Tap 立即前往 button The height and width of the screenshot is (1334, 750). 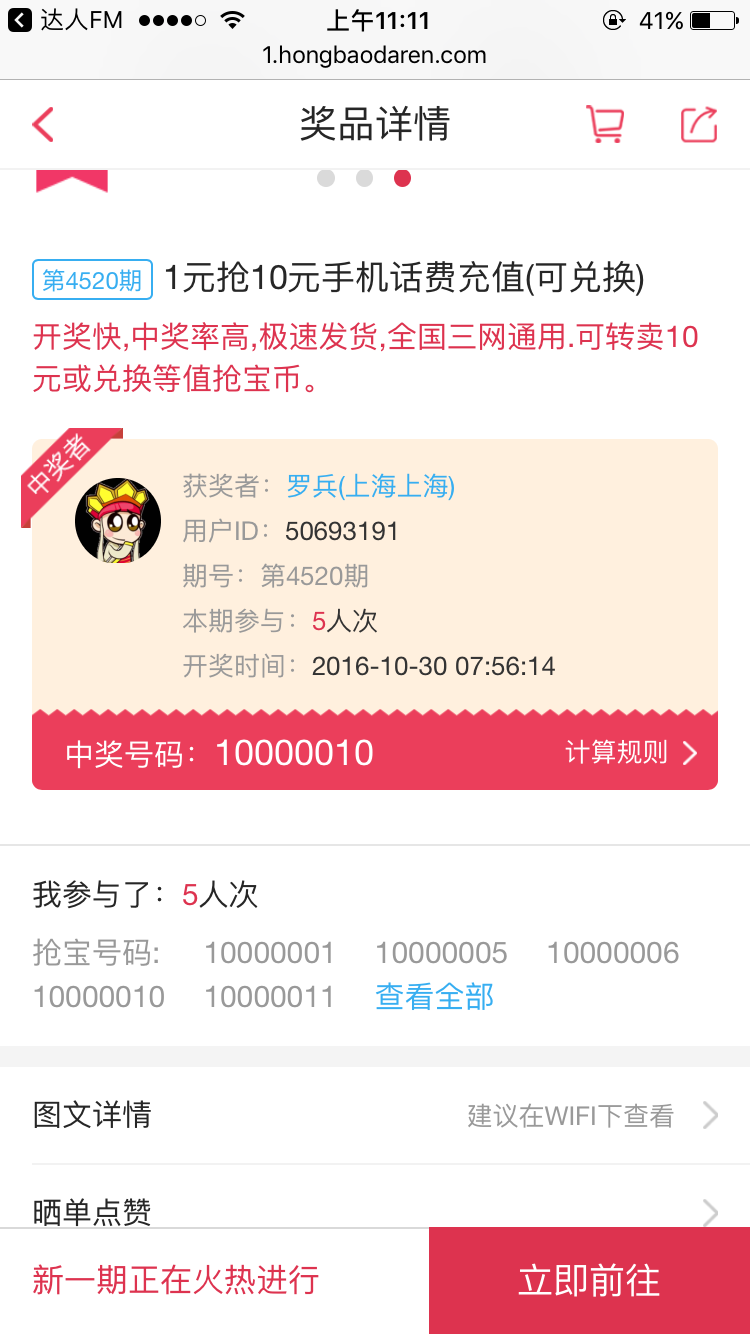590,1281
